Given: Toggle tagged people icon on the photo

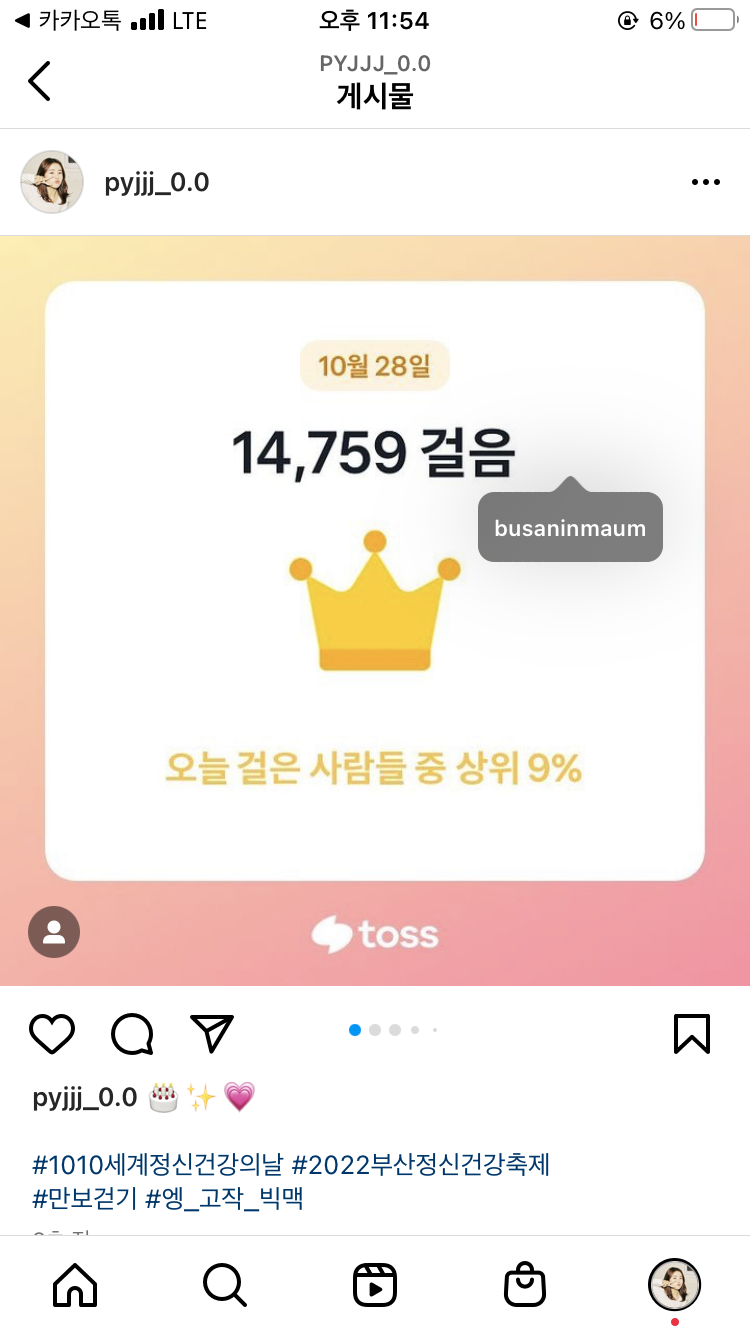Looking at the screenshot, I should pyautogui.click(x=54, y=932).
